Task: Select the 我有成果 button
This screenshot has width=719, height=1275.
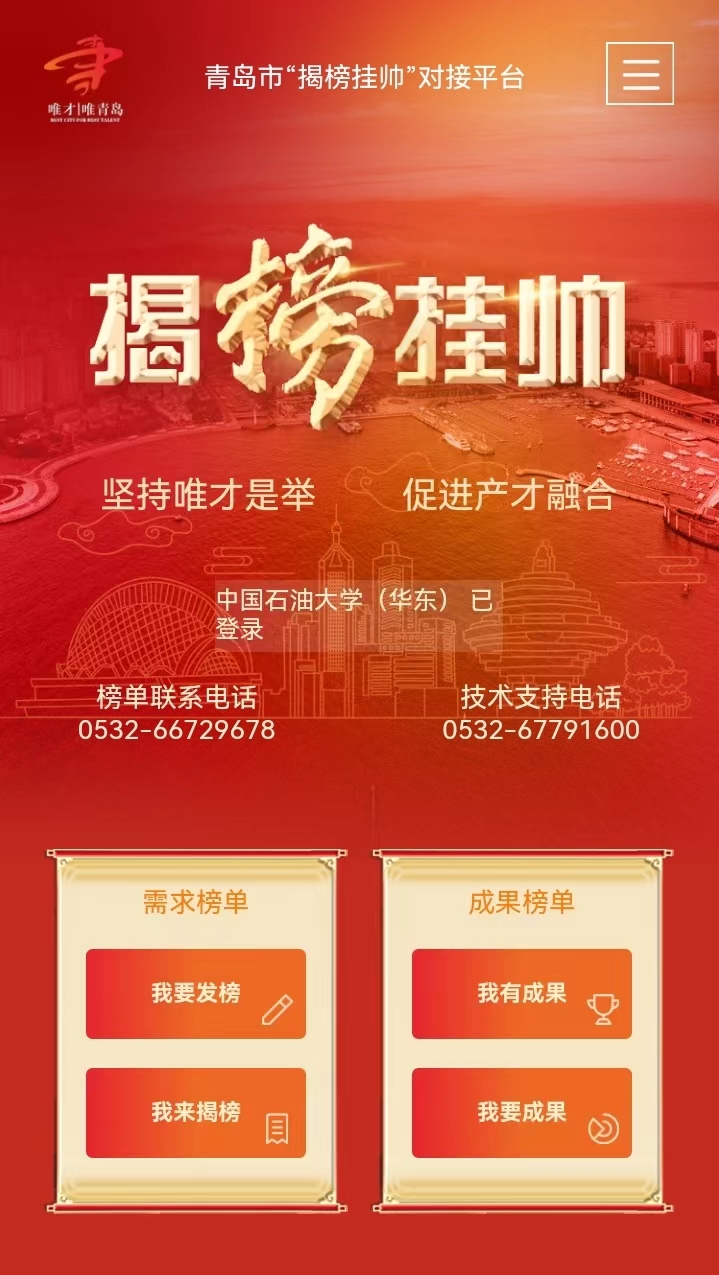Action: point(522,994)
